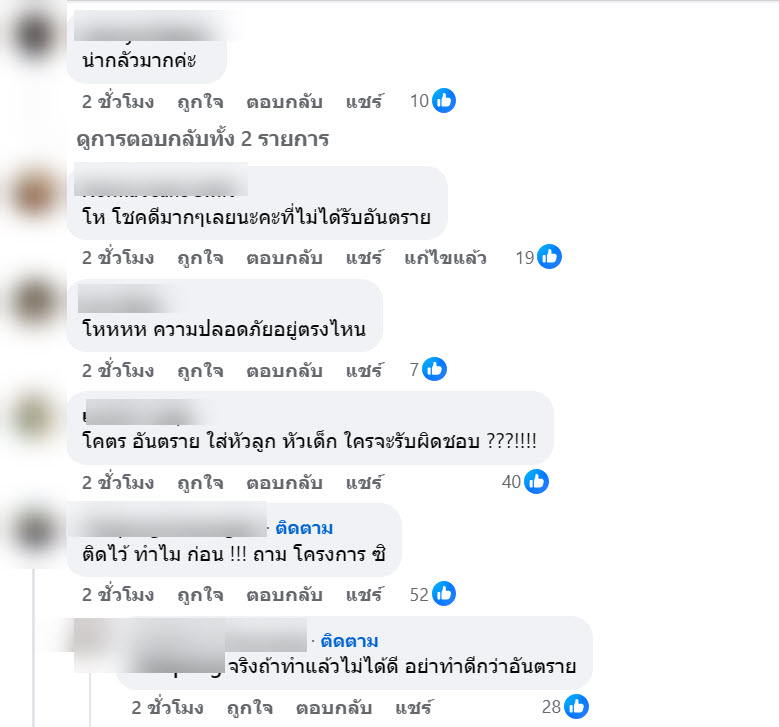Viewport: 779px width, 727px height.
Task: Like the reply ending 'อย่าทำดีกว่าอันตราย'
Action: 250,708
